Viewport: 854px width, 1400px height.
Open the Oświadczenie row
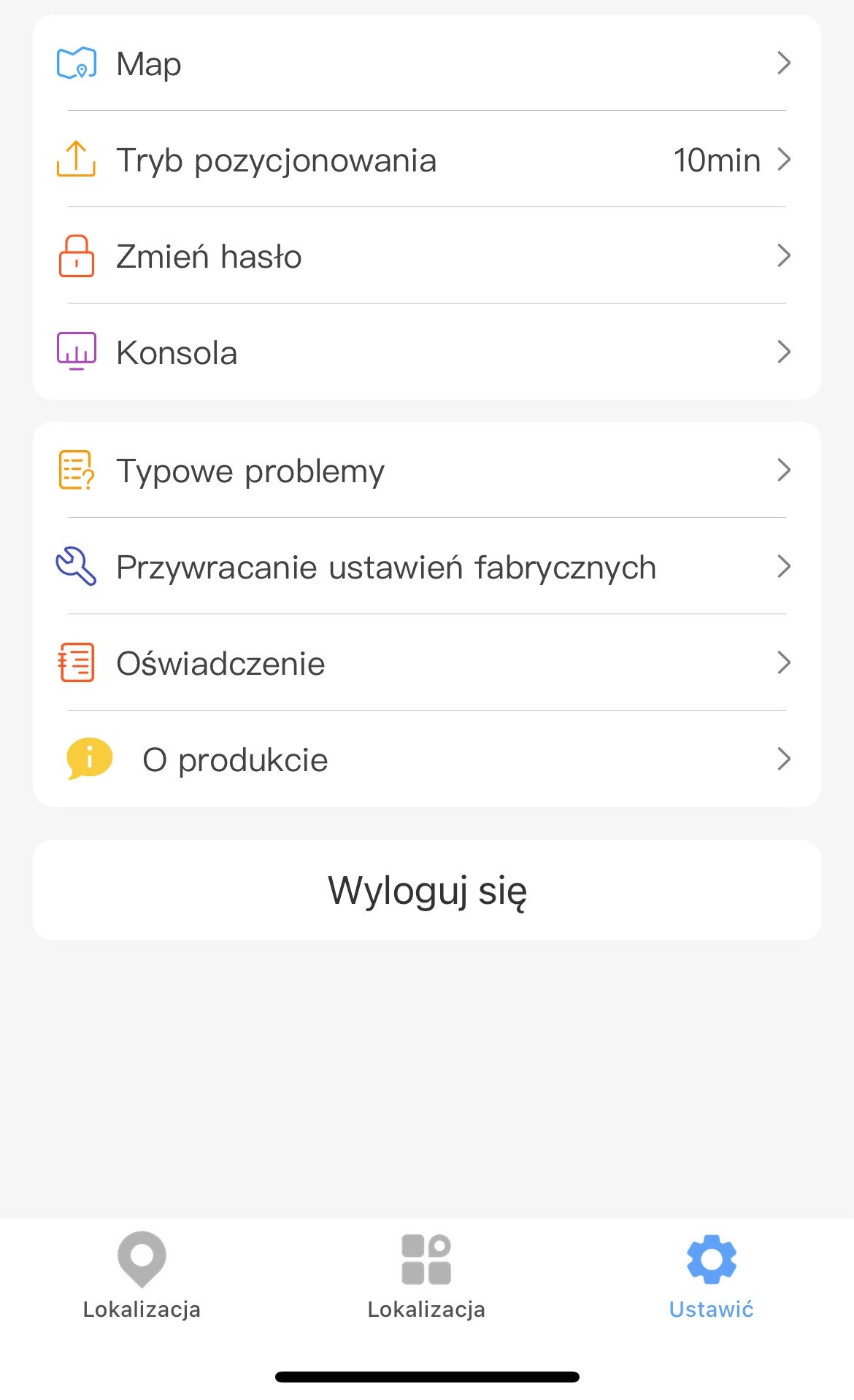point(426,663)
